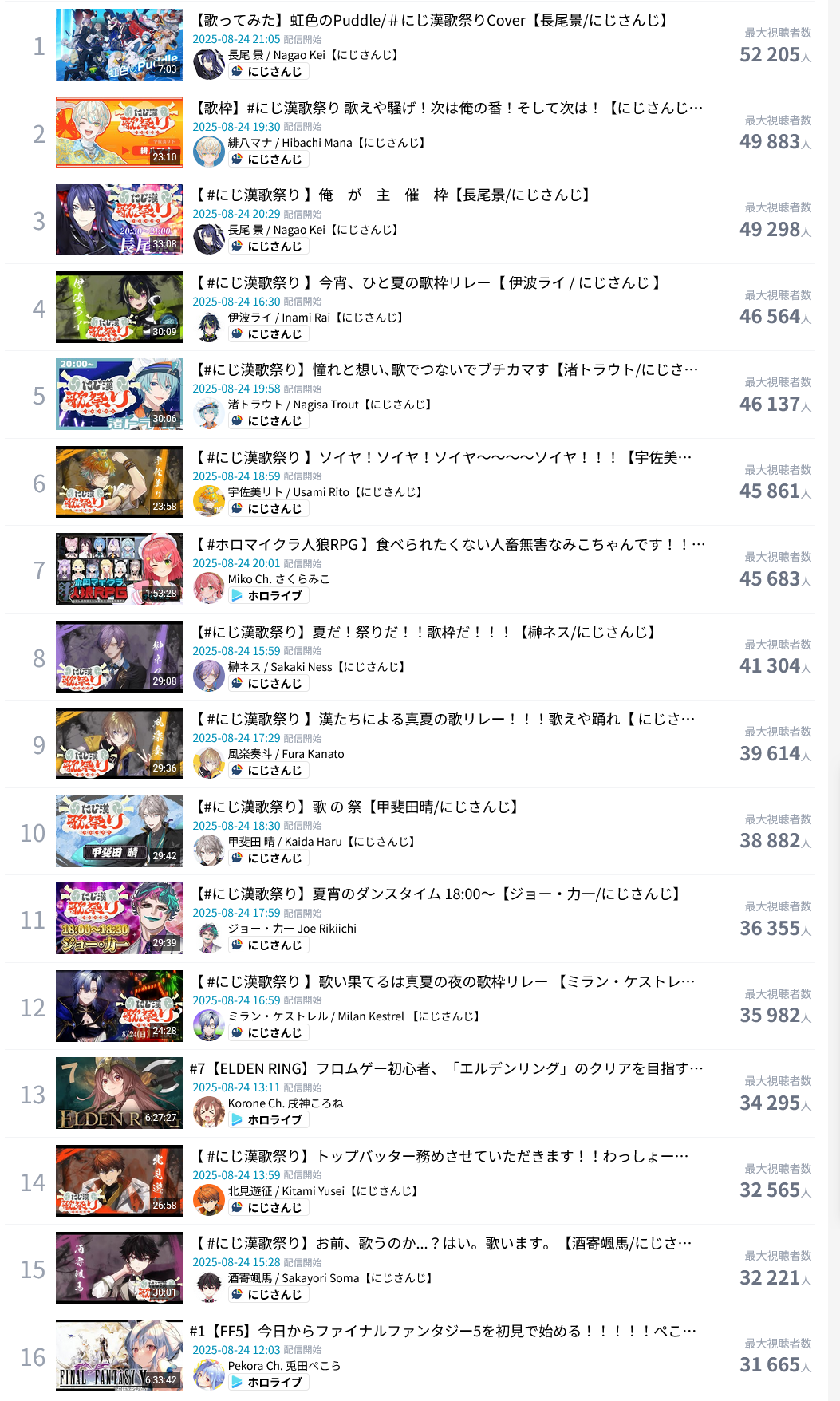This screenshot has width=840, height=1401.
Task: Open Inami Rai's ひと夏の歌枠リレー stream title
Action: point(428,282)
